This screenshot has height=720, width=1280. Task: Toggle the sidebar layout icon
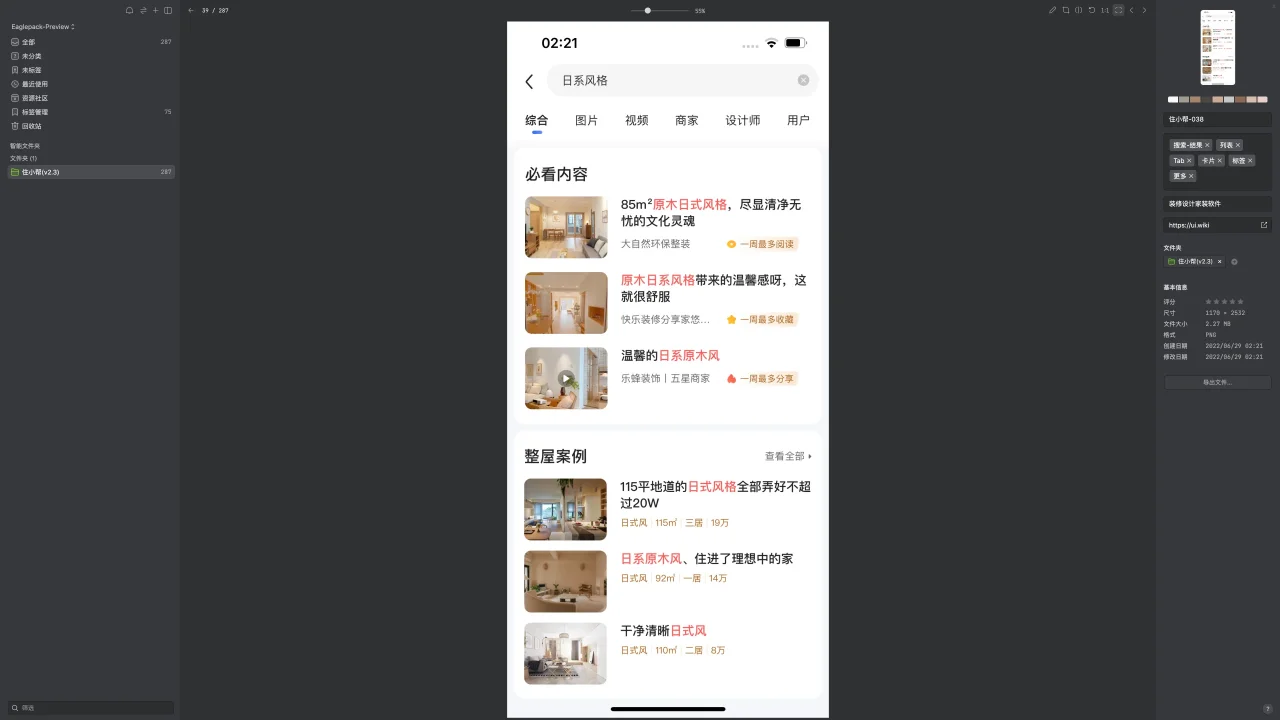click(167, 10)
